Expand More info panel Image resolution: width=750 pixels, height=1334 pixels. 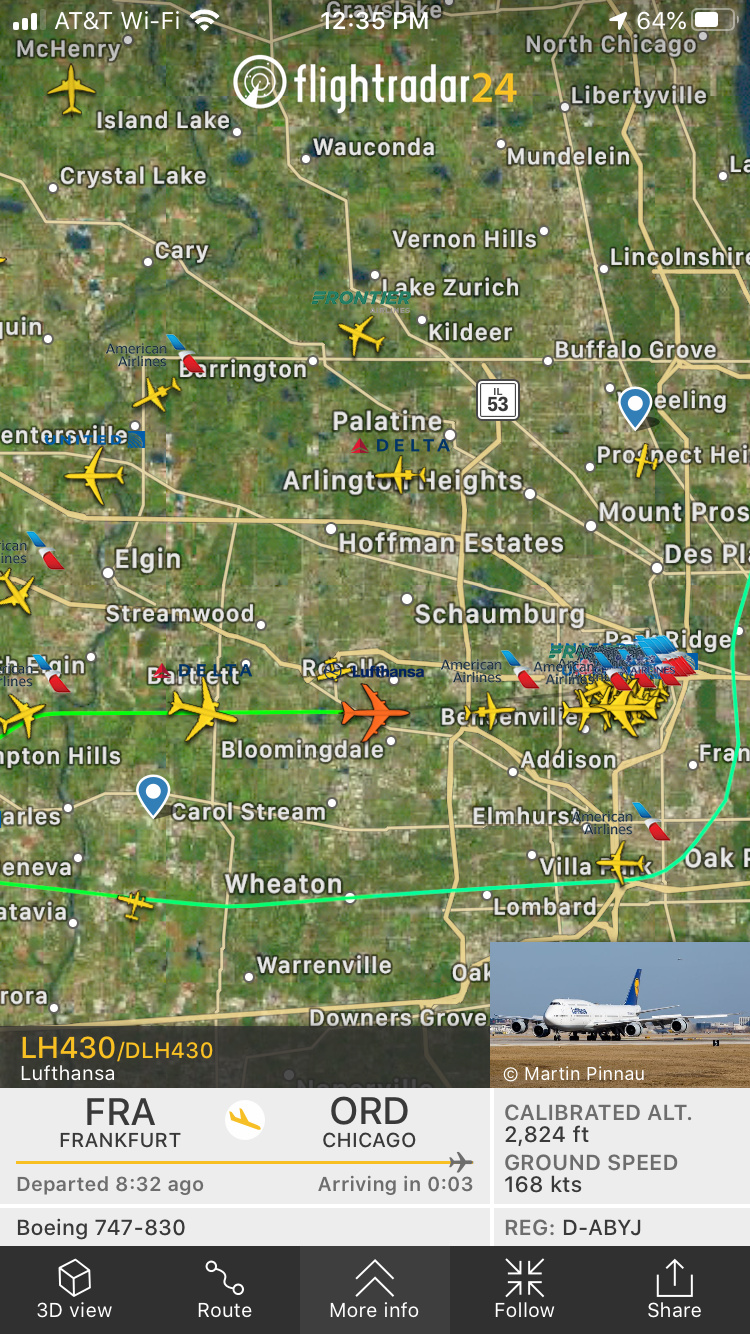click(374, 1289)
